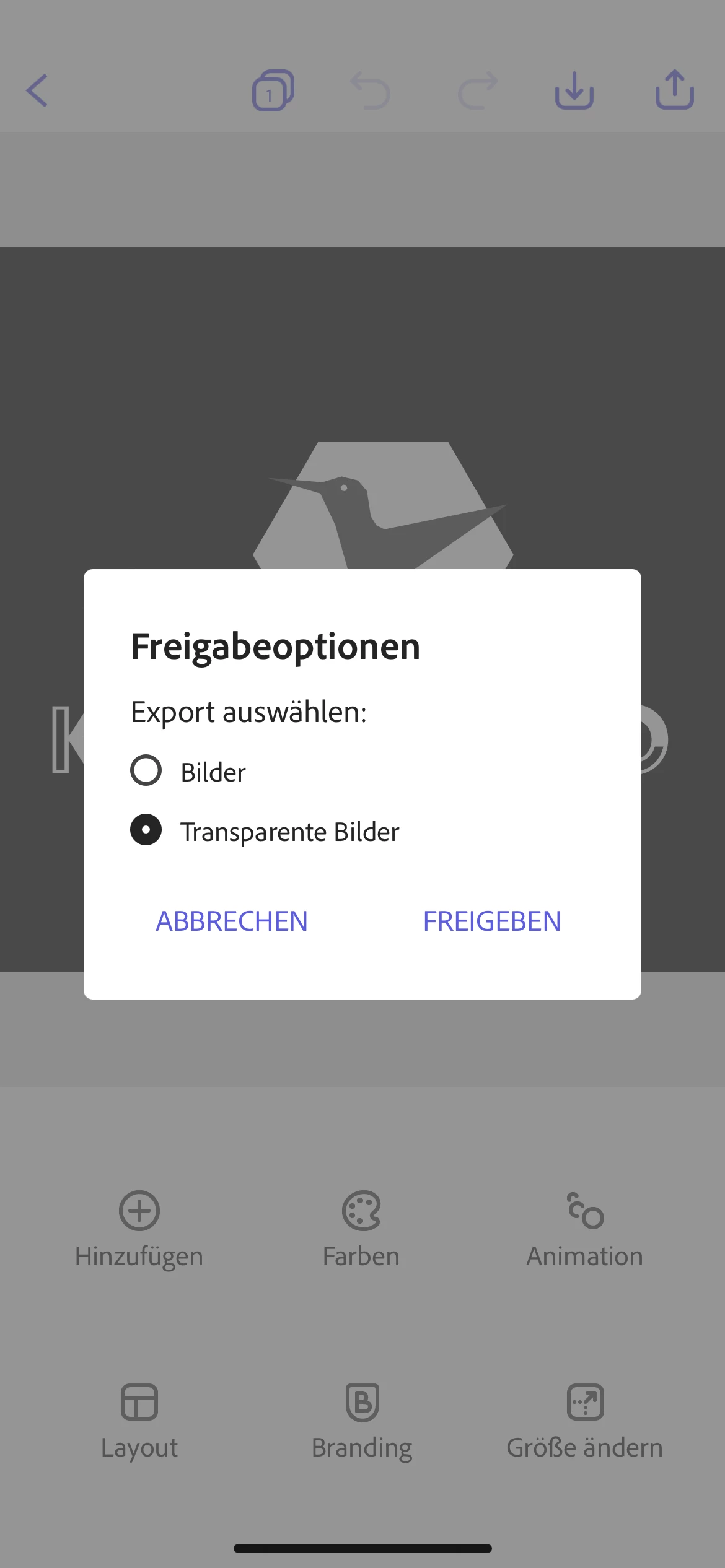
Task: Undo the last action
Action: pyautogui.click(x=371, y=90)
